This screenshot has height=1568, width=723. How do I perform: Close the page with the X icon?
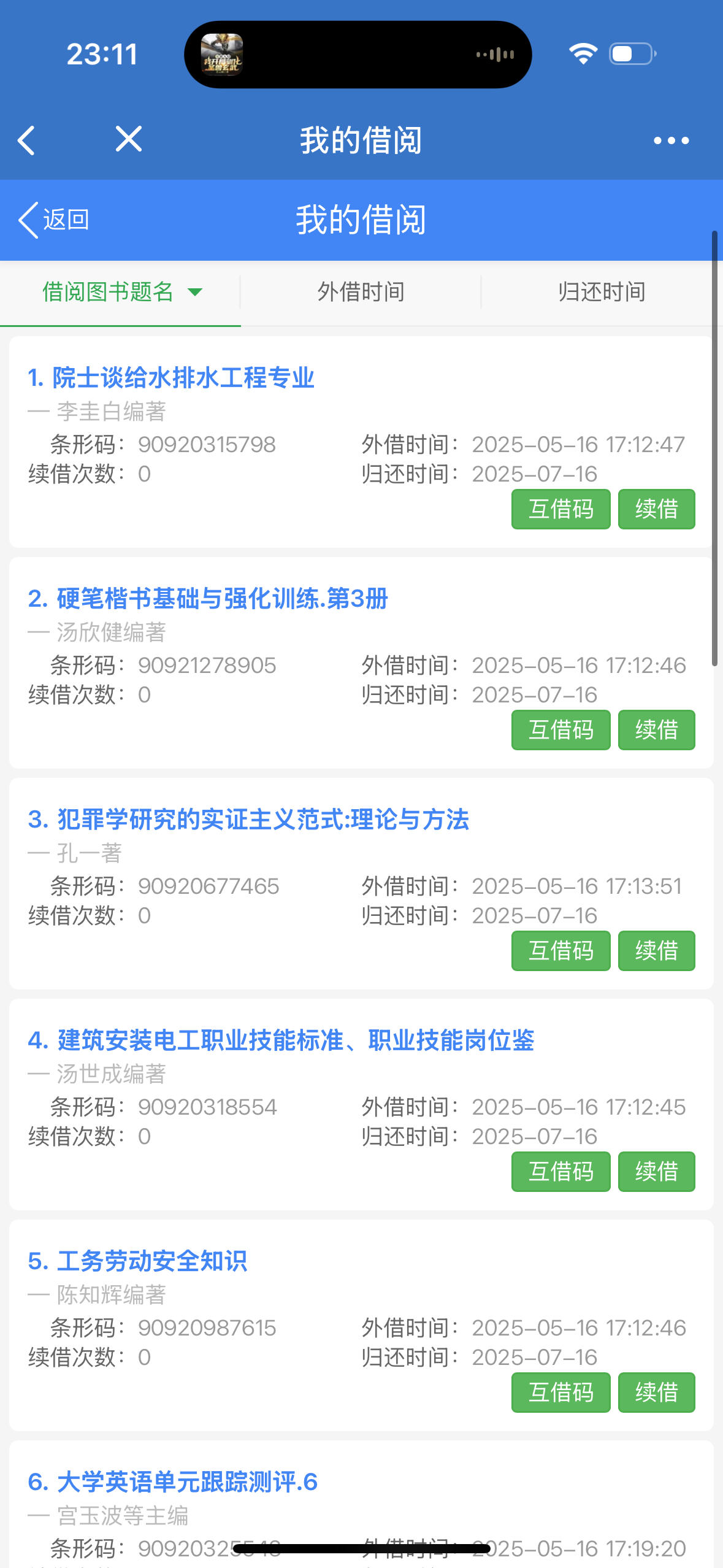pos(129,139)
